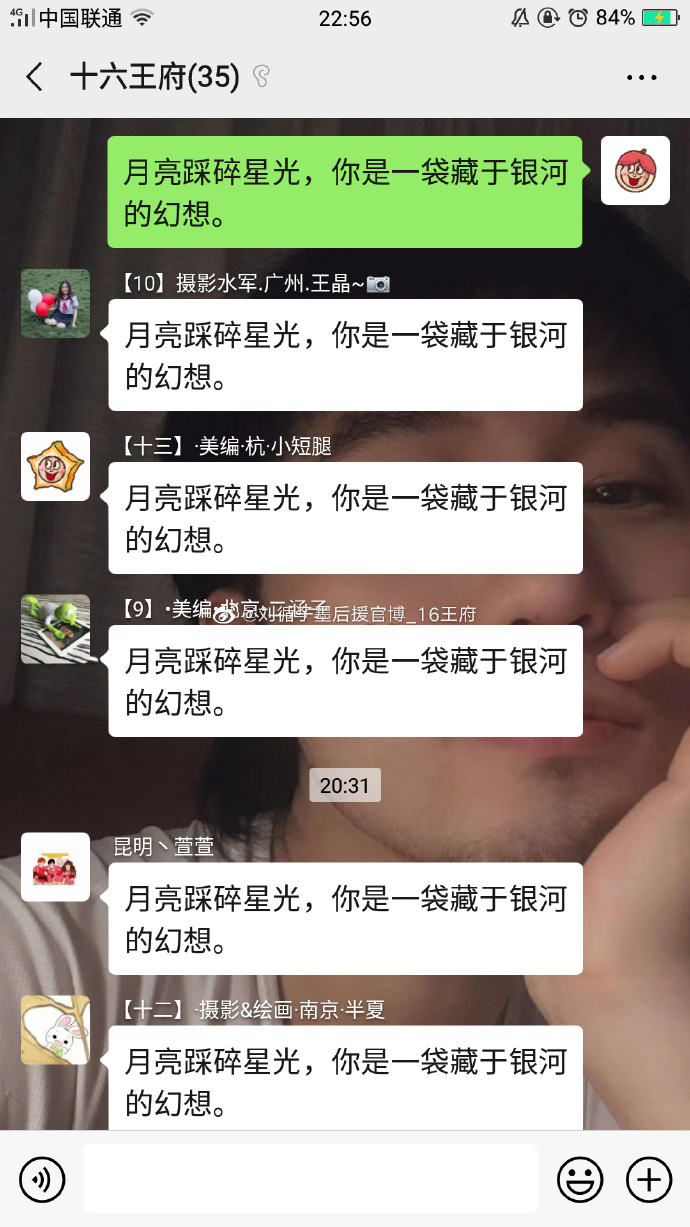Open the 【9】美编 member's avatar
This screenshot has width=690, height=1227.
point(56,630)
